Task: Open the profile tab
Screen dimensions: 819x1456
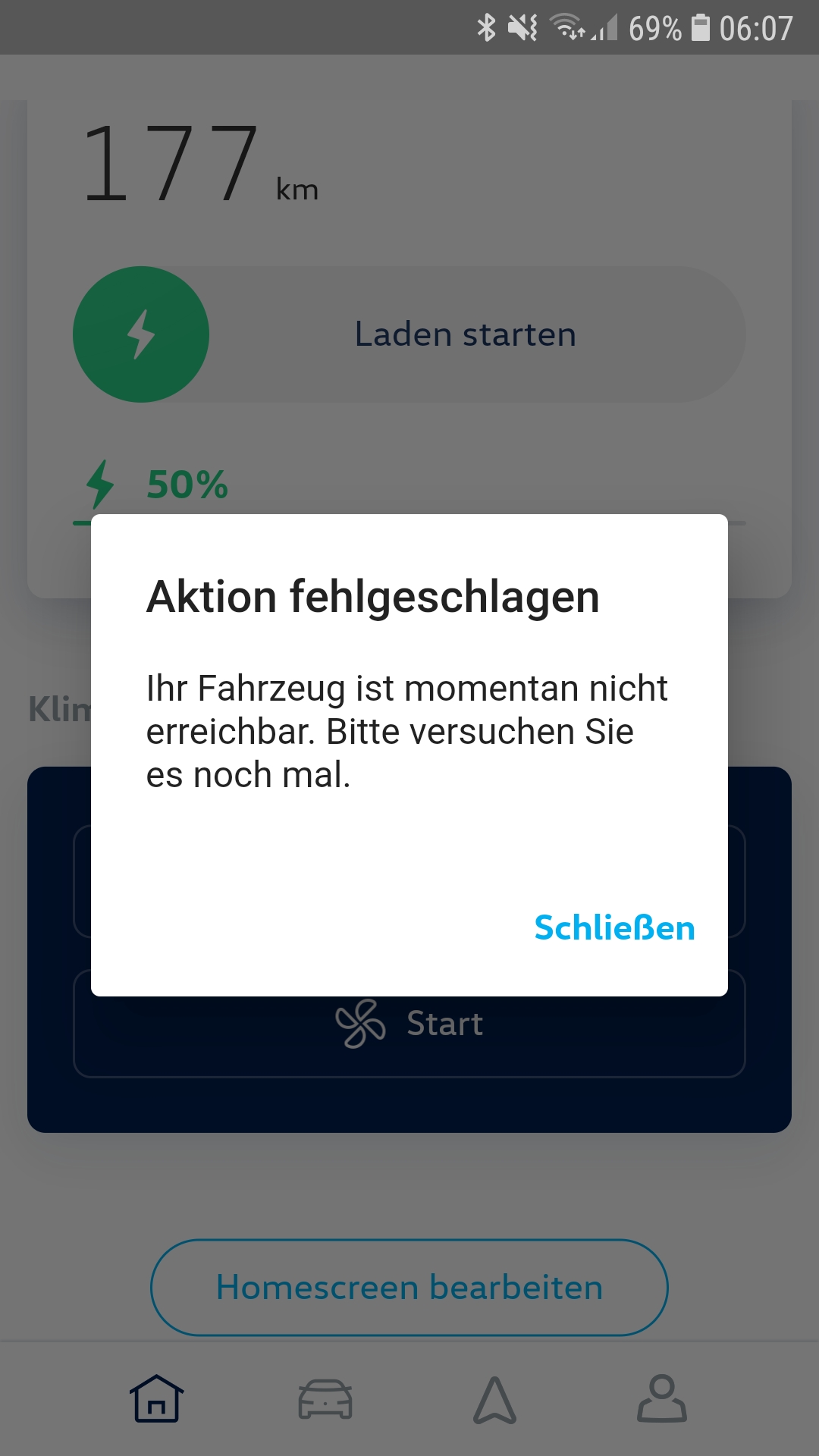Action: point(662,1399)
